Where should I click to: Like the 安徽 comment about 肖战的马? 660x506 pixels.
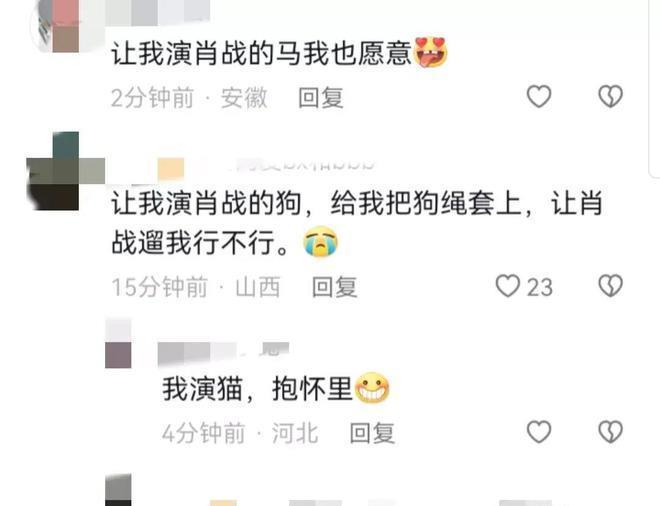click(x=539, y=97)
